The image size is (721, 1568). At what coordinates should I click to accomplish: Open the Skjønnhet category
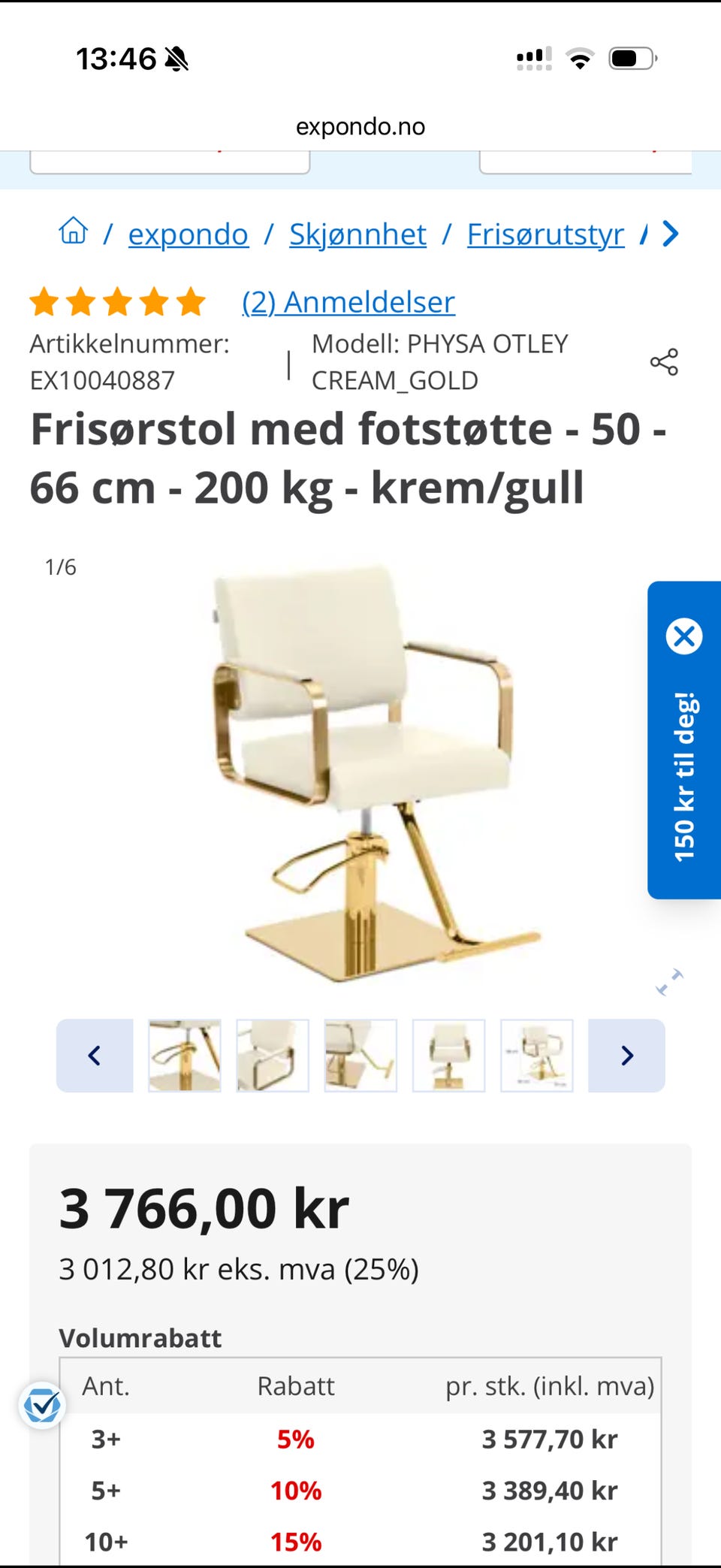(357, 234)
